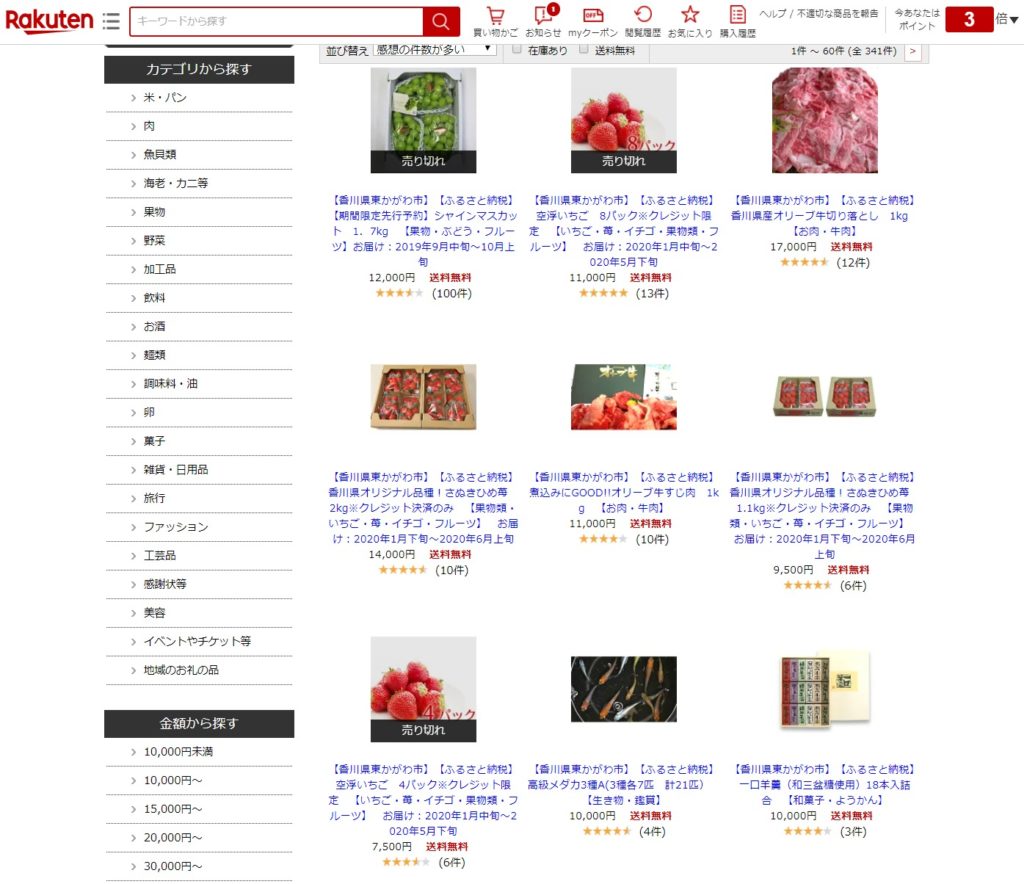1024x884 pixels.
Task: Select the 肉 meat category
Action: click(x=149, y=126)
